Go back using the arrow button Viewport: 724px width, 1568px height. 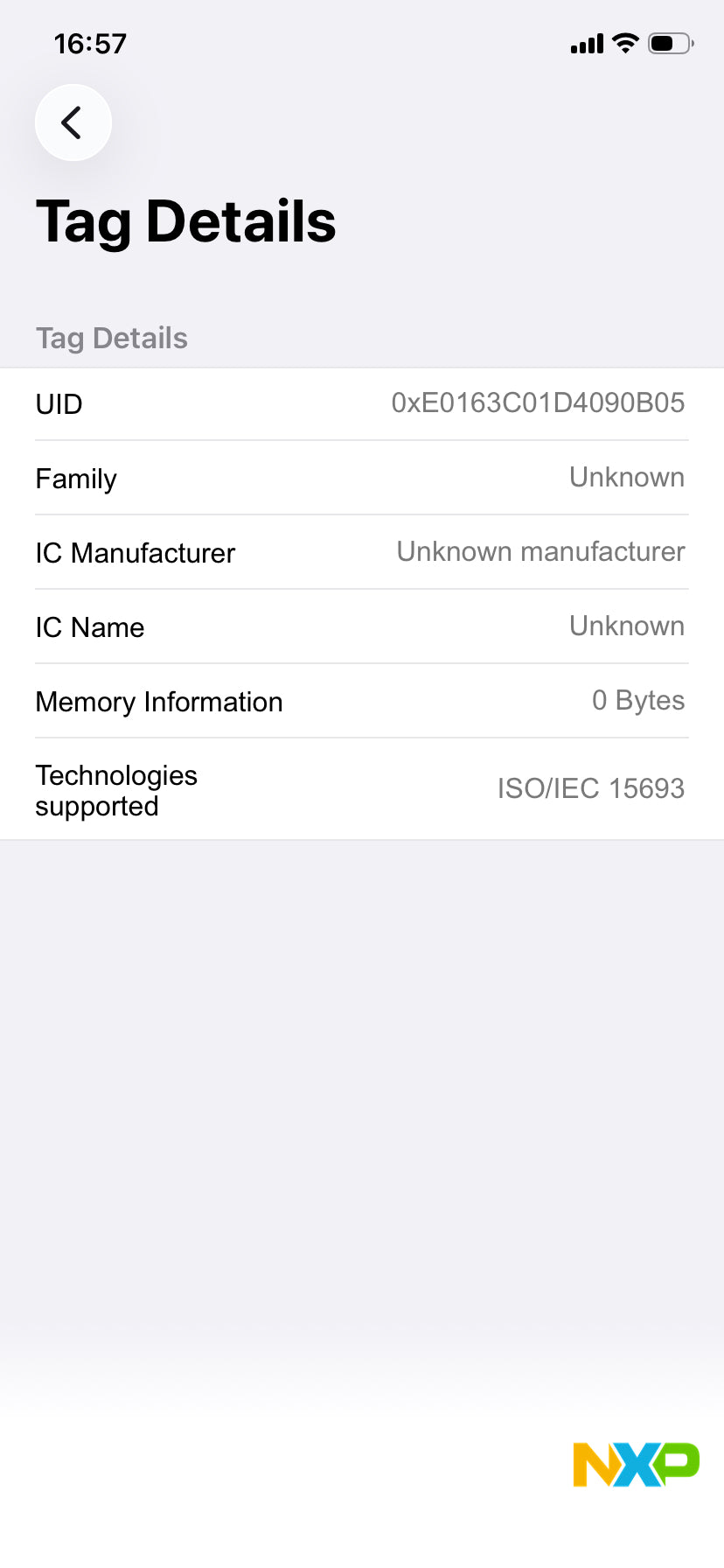coord(73,122)
